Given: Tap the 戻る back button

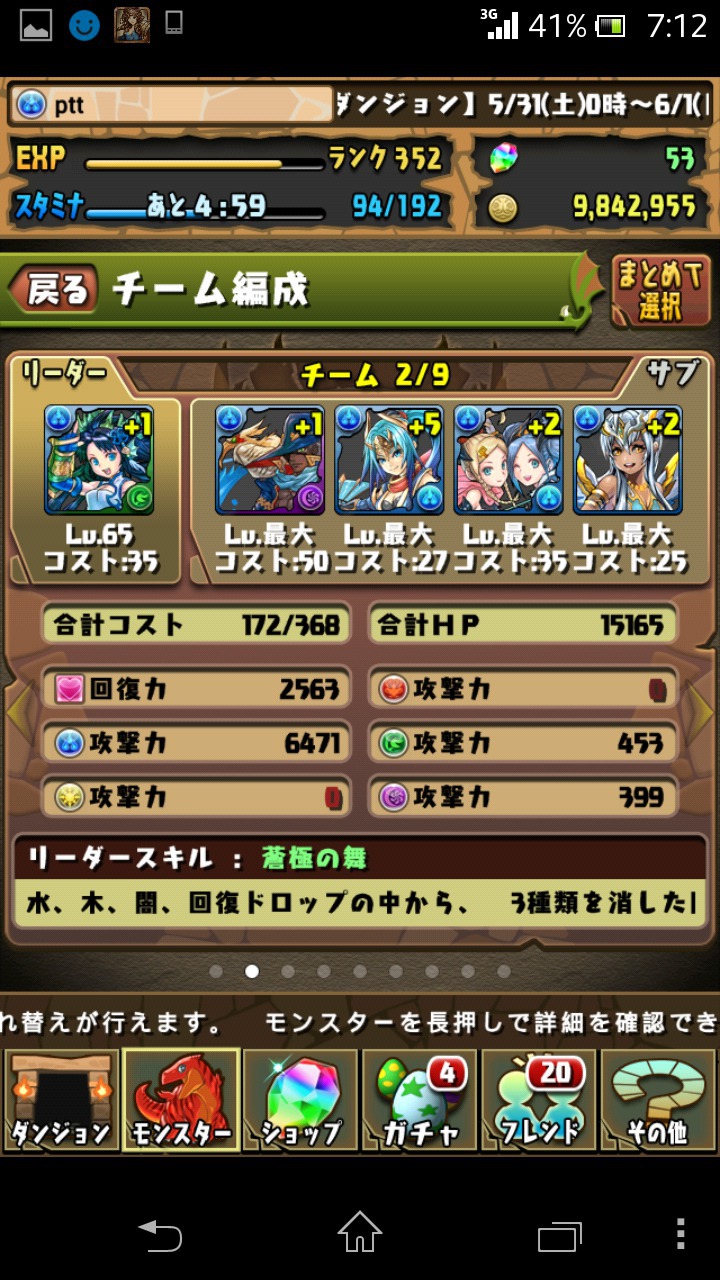Looking at the screenshot, I should click(54, 289).
